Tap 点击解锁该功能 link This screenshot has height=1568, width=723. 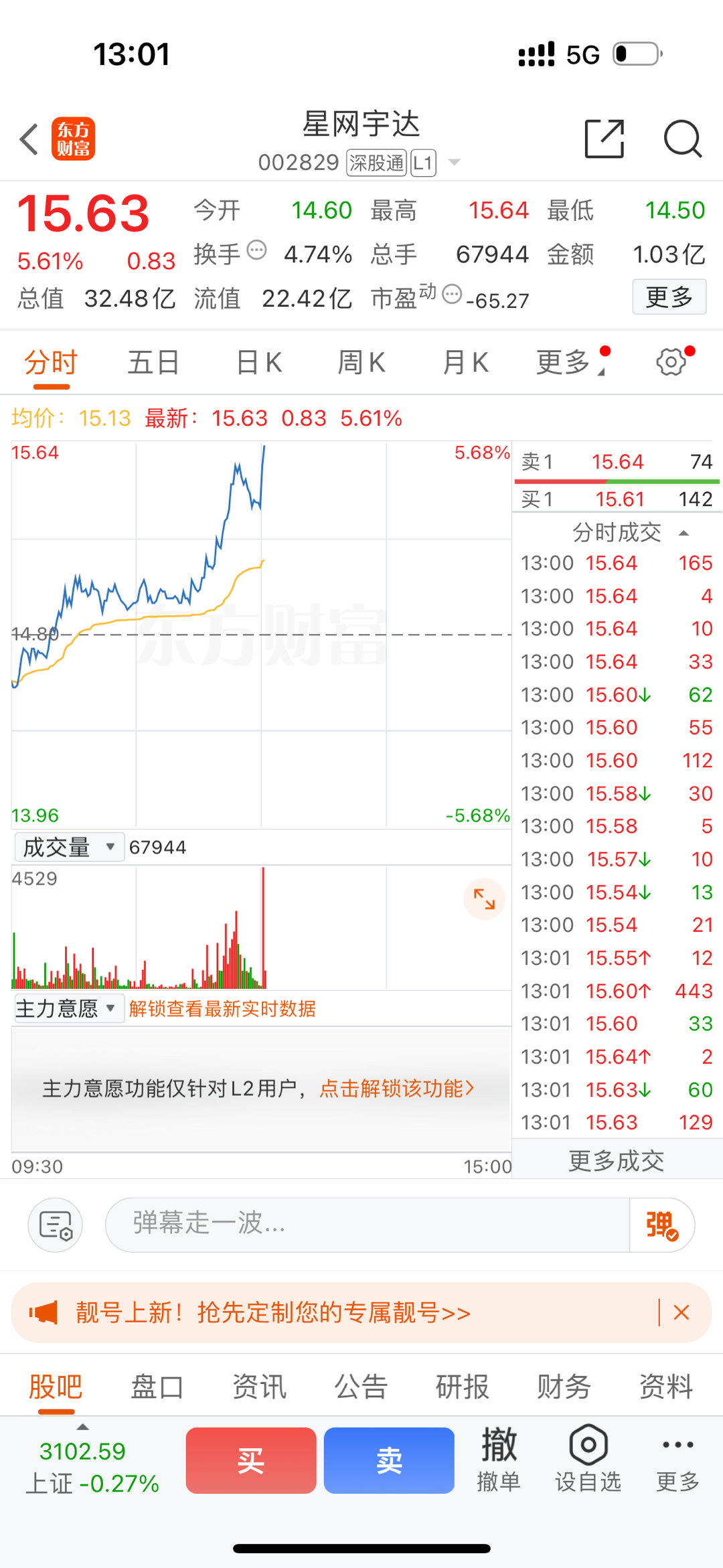point(396,1089)
